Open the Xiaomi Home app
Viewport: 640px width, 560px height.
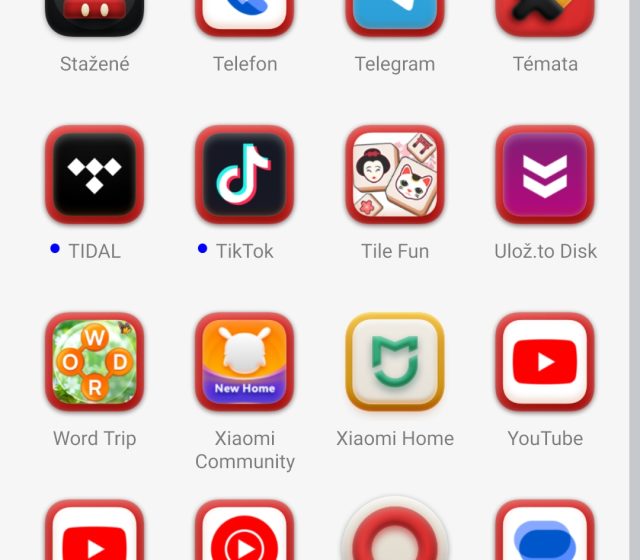(394, 362)
